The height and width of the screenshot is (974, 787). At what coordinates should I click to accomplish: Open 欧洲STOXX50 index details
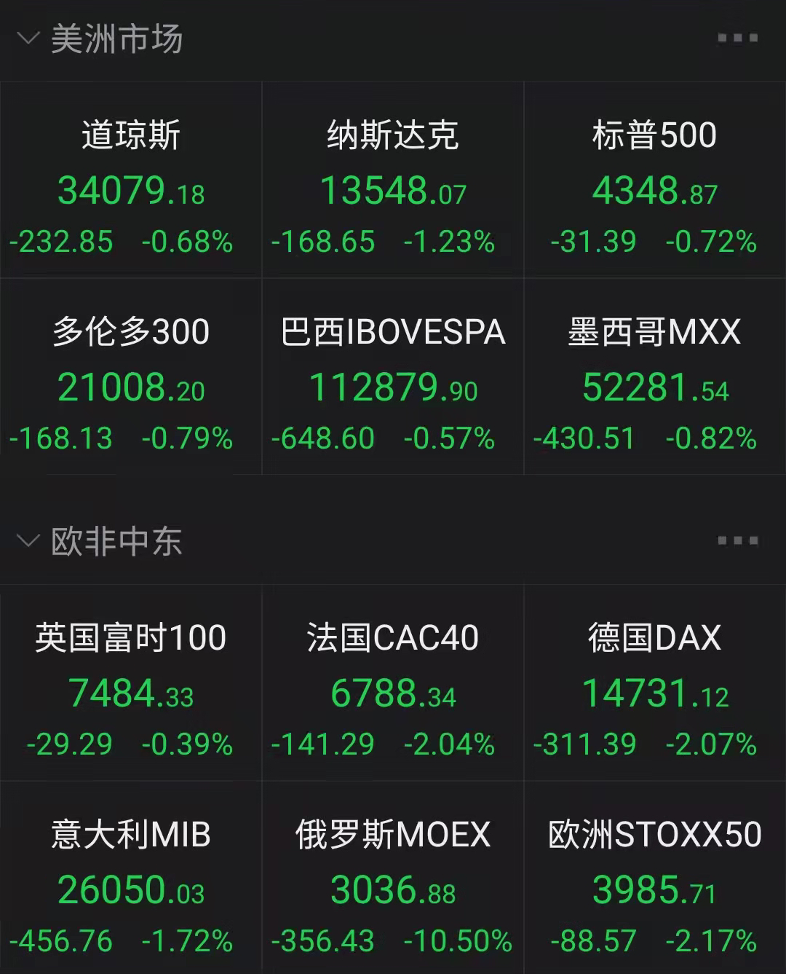pos(655,880)
